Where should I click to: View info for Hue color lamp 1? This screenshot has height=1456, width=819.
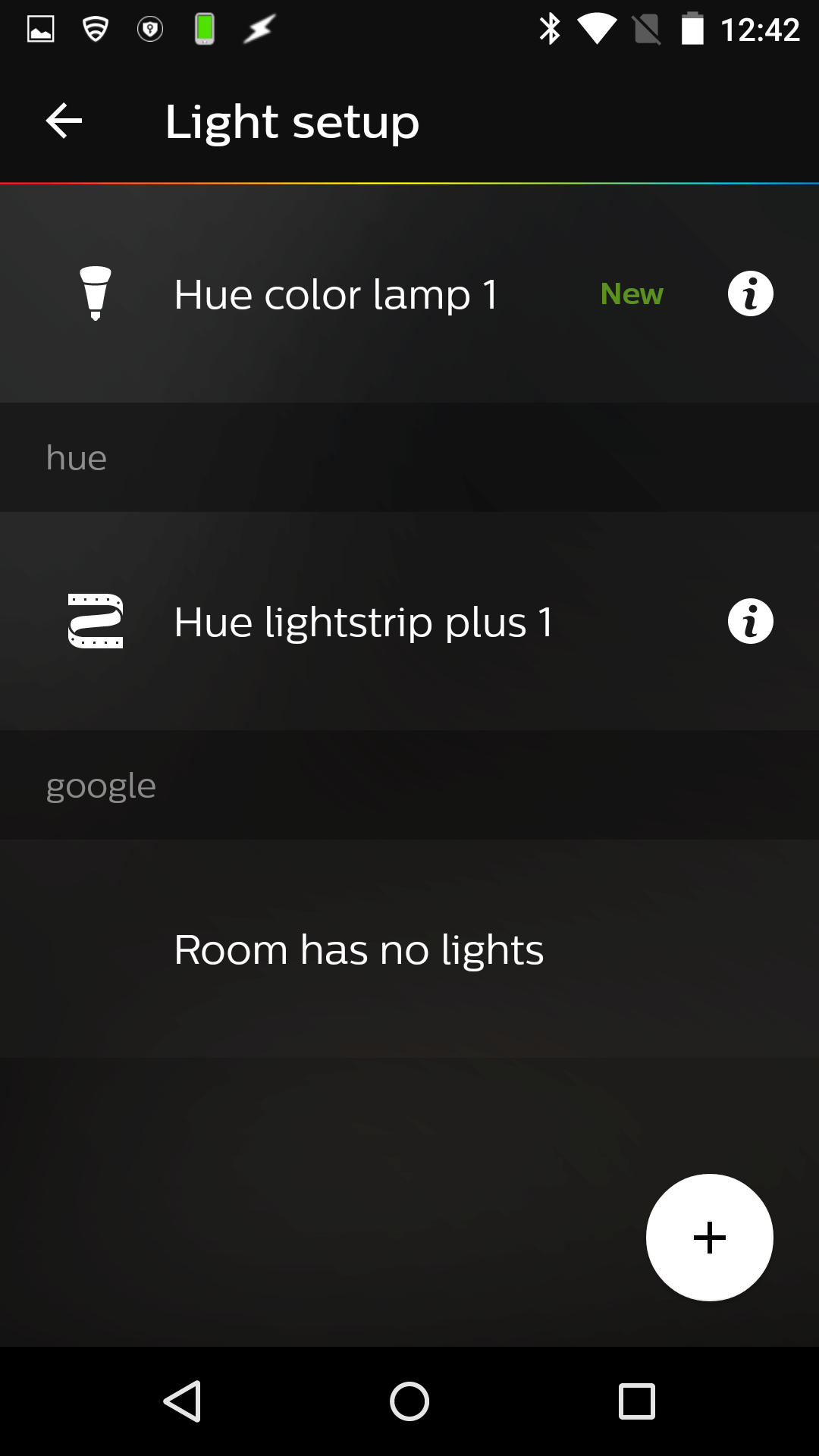tap(750, 293)
